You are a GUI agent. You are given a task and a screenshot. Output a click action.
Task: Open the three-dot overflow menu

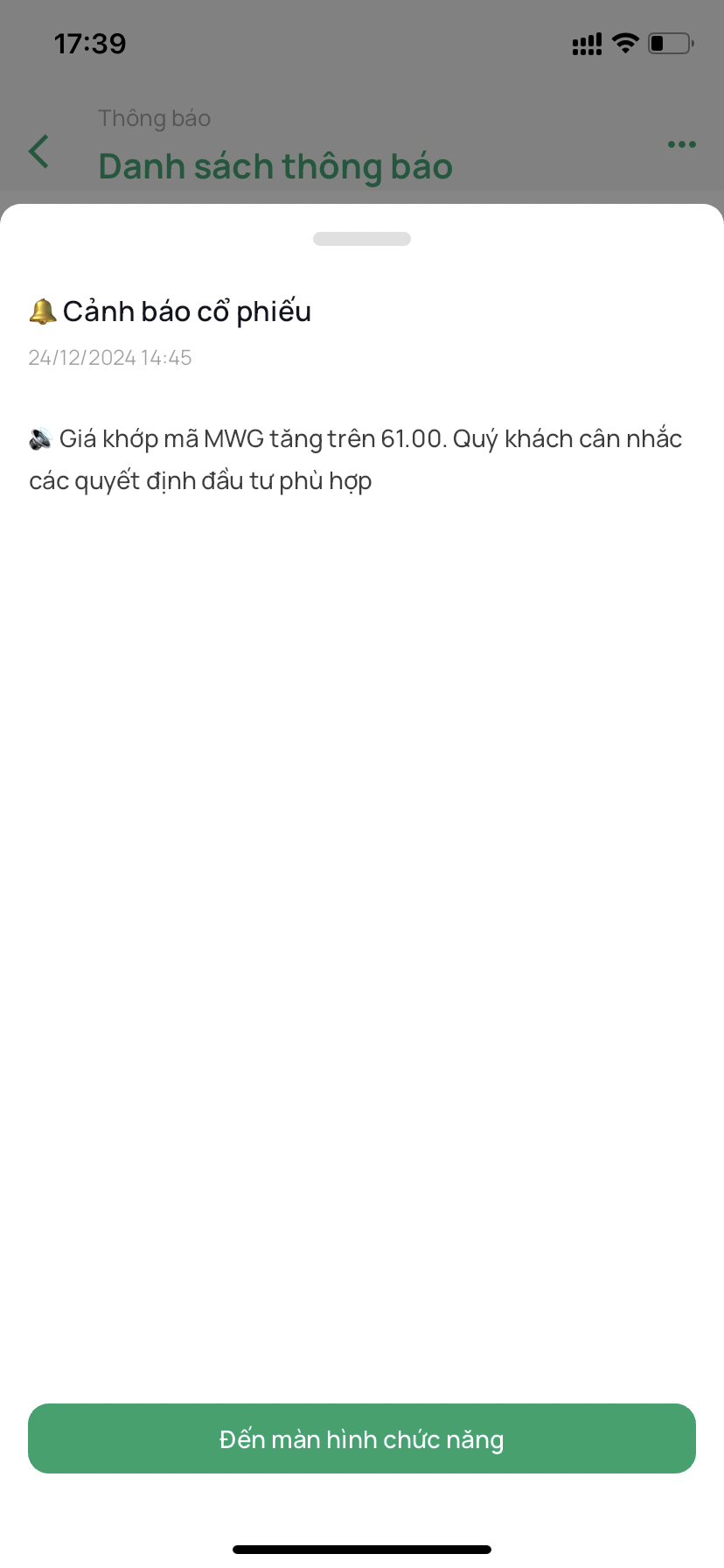coord(681,144)
